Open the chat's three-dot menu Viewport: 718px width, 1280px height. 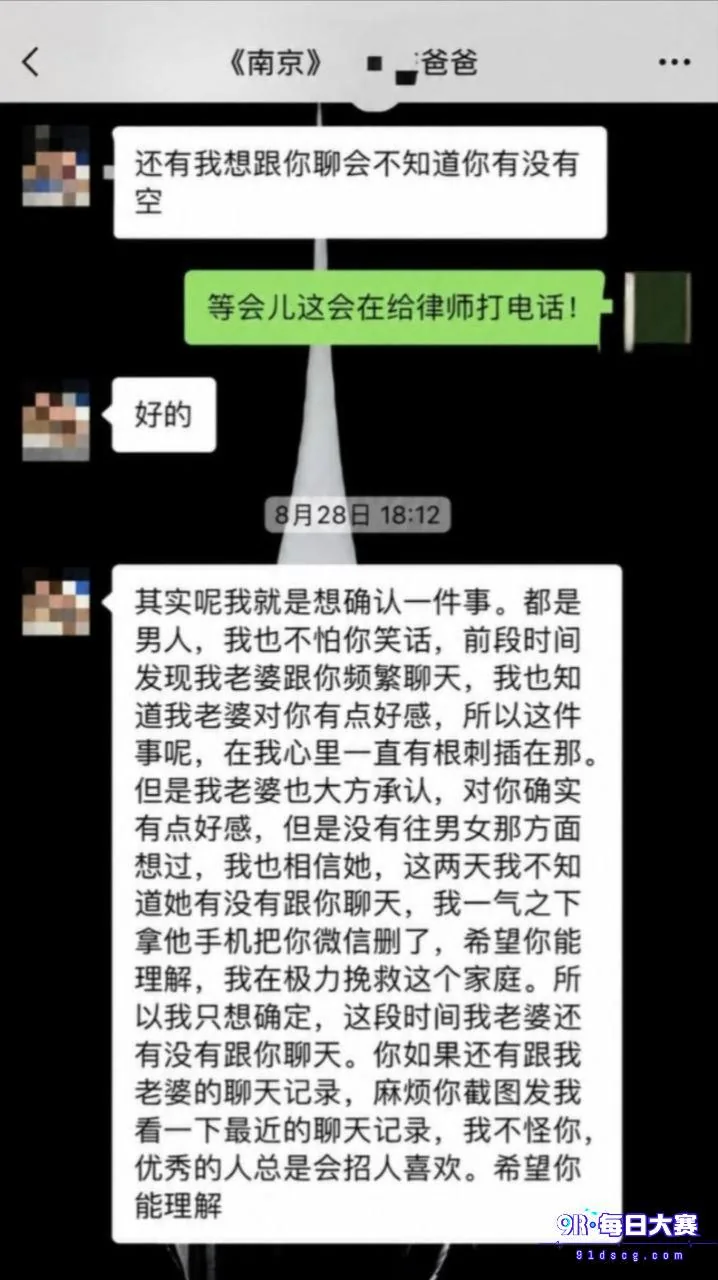click(x=674, y=62)
